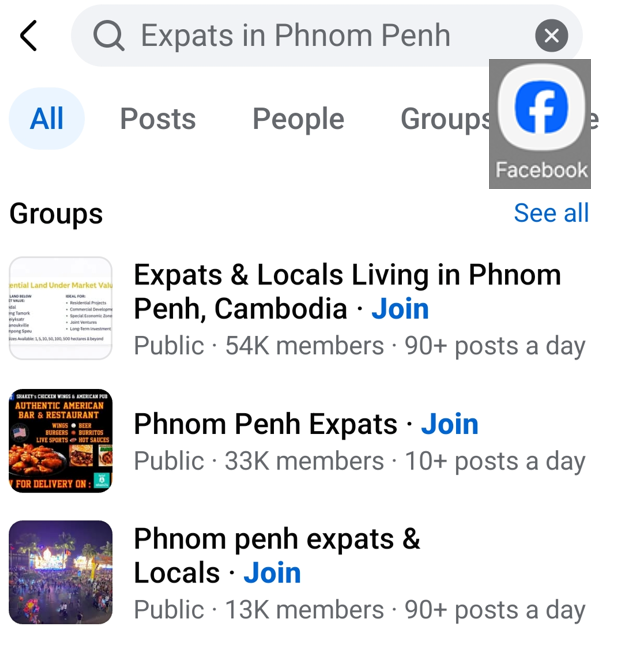See all groups results
The width and height of the screenshot is (618, 656).
[551, 213]
